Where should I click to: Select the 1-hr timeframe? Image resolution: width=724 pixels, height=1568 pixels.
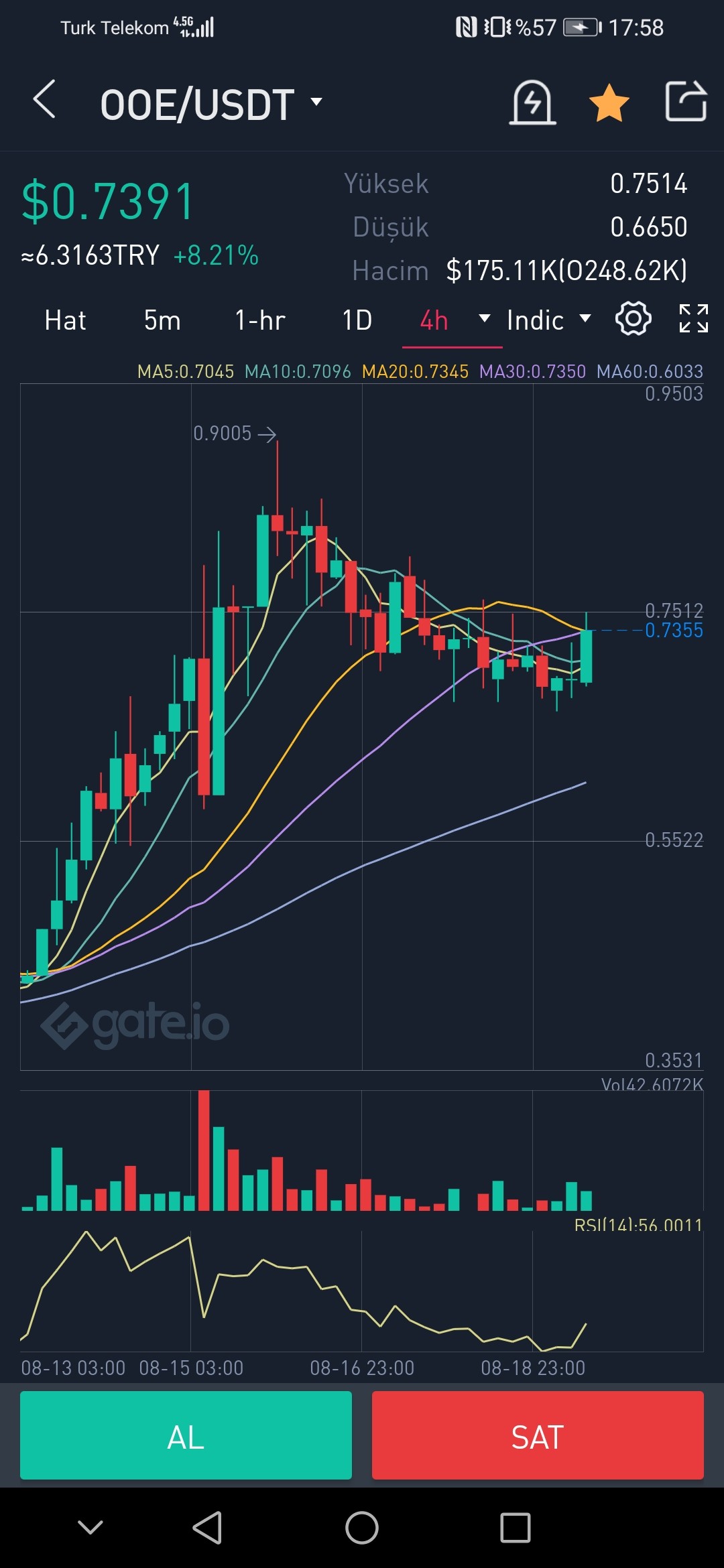click(x=260, y=320)
